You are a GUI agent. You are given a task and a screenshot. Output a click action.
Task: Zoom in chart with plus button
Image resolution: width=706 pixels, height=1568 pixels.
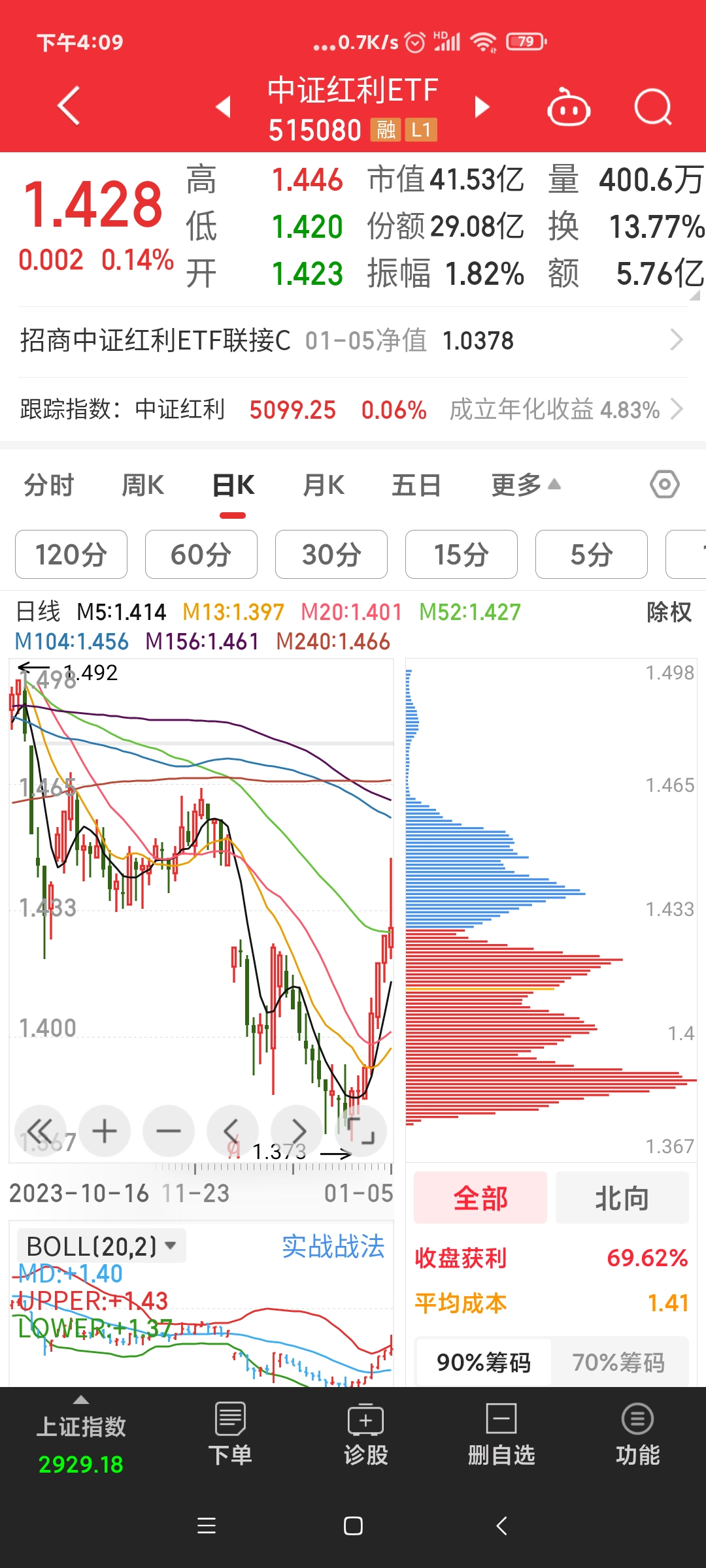105,1131
